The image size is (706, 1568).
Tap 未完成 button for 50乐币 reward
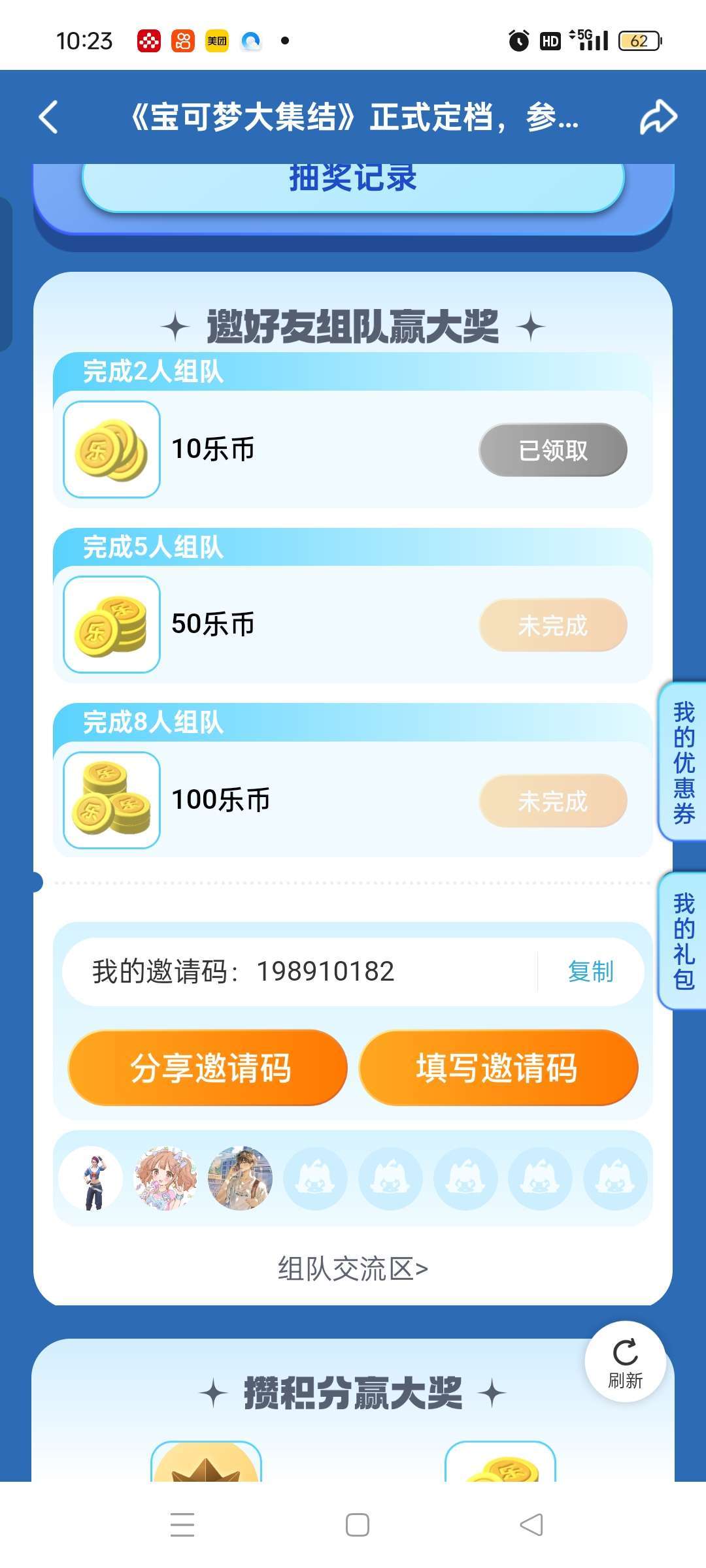click(553, 625)
